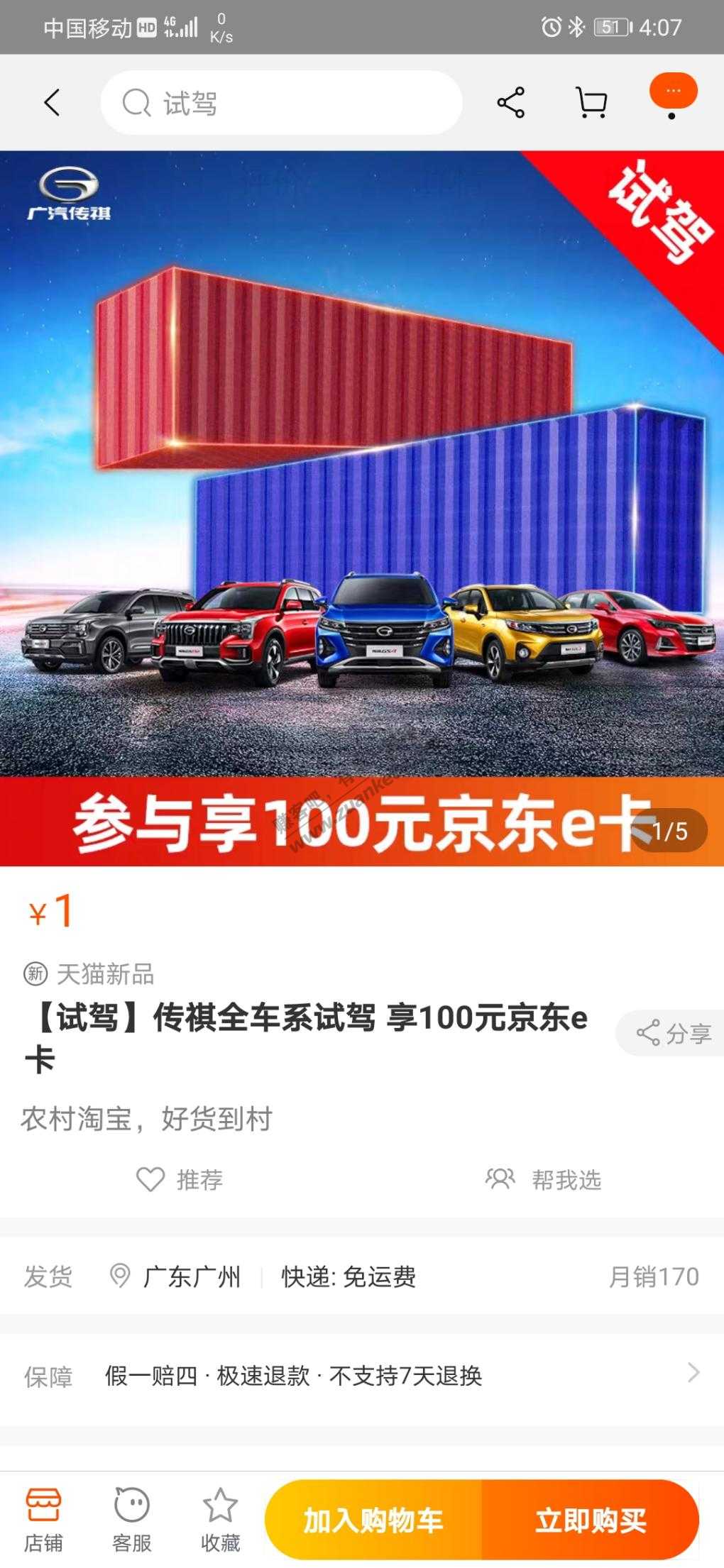Tap the 试驾 search field
This screenshot has height=1568, width=724.
tap(282, 103)
